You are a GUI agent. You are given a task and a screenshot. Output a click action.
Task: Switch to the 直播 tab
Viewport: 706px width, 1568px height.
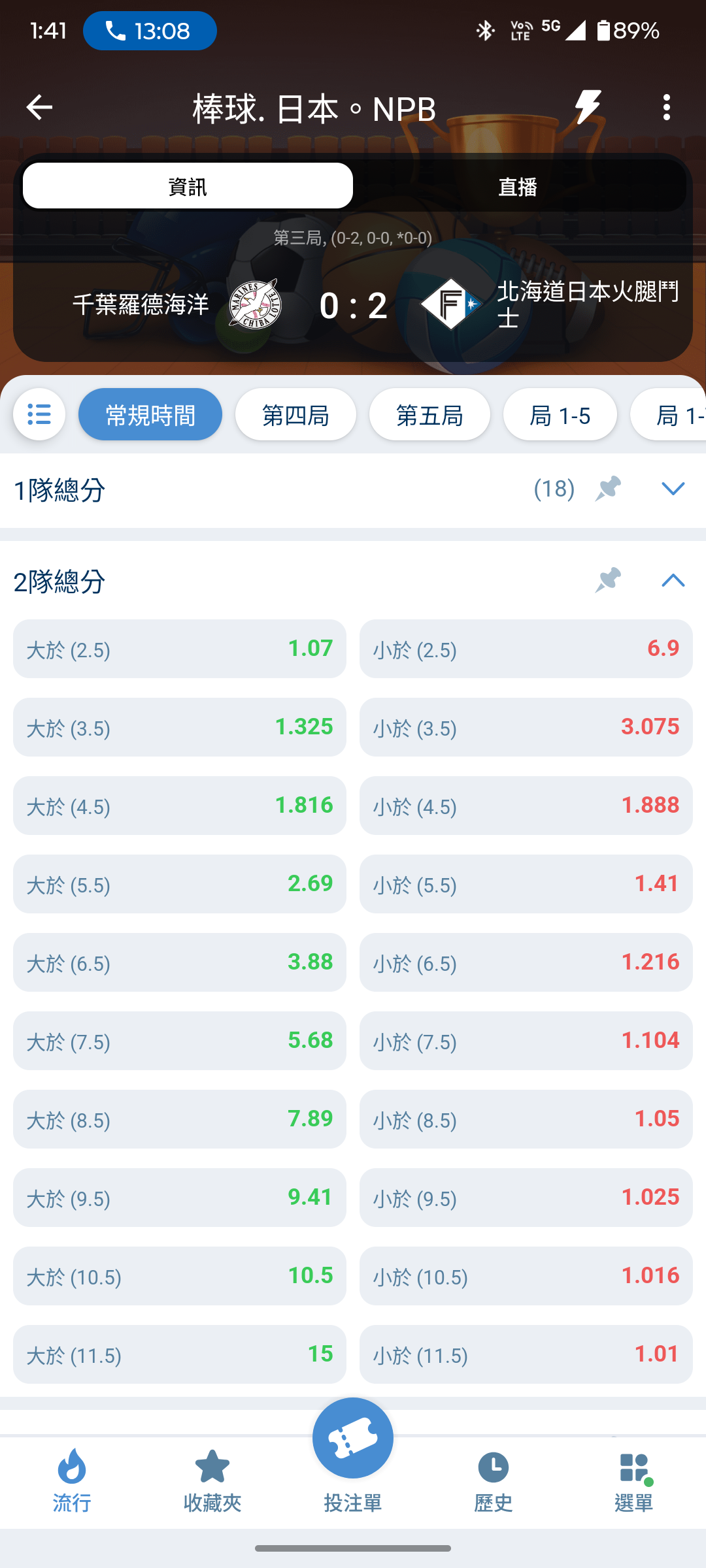tap(518, 186)
